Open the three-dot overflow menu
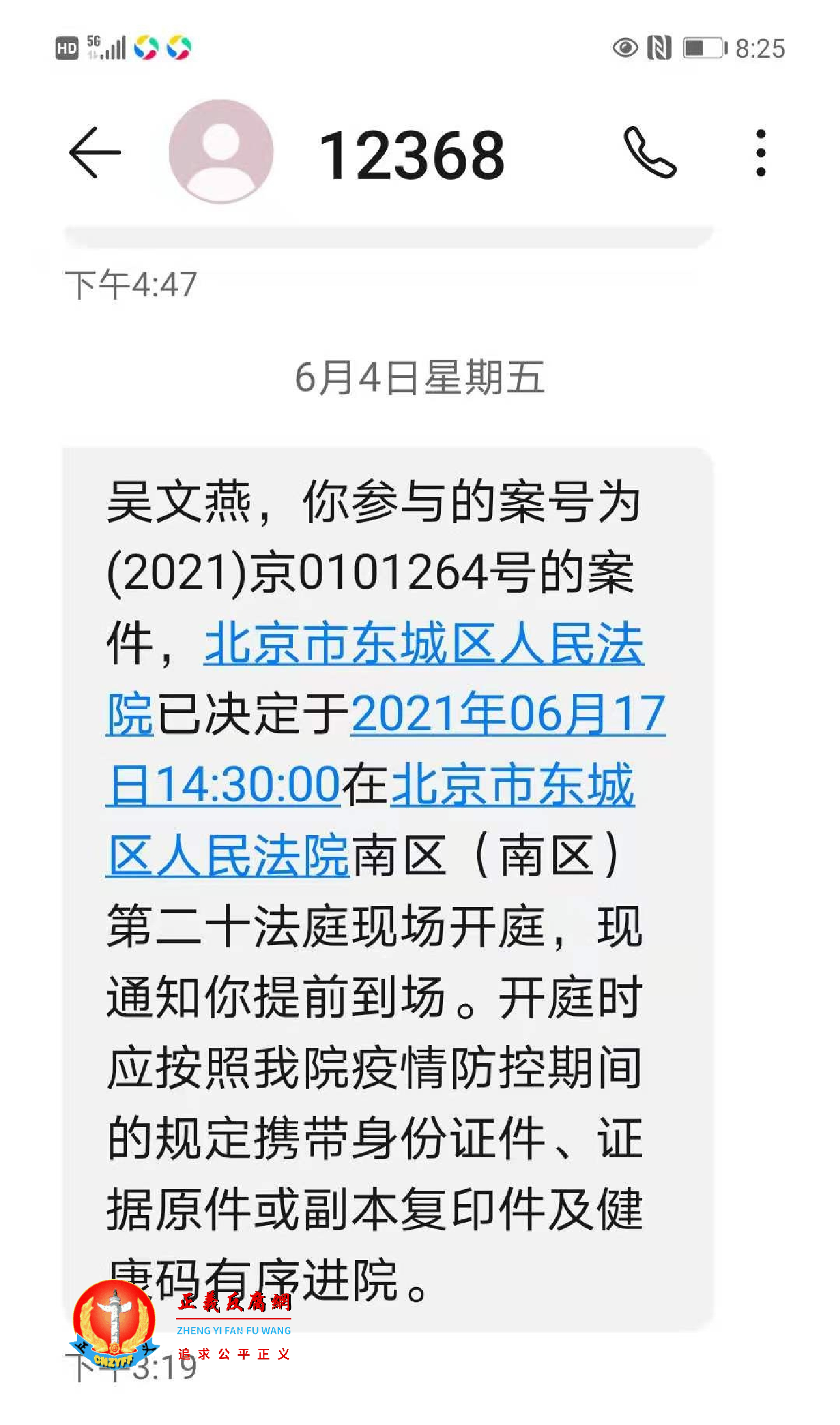This screenshot has width=840, height=1425. (761, 153)
